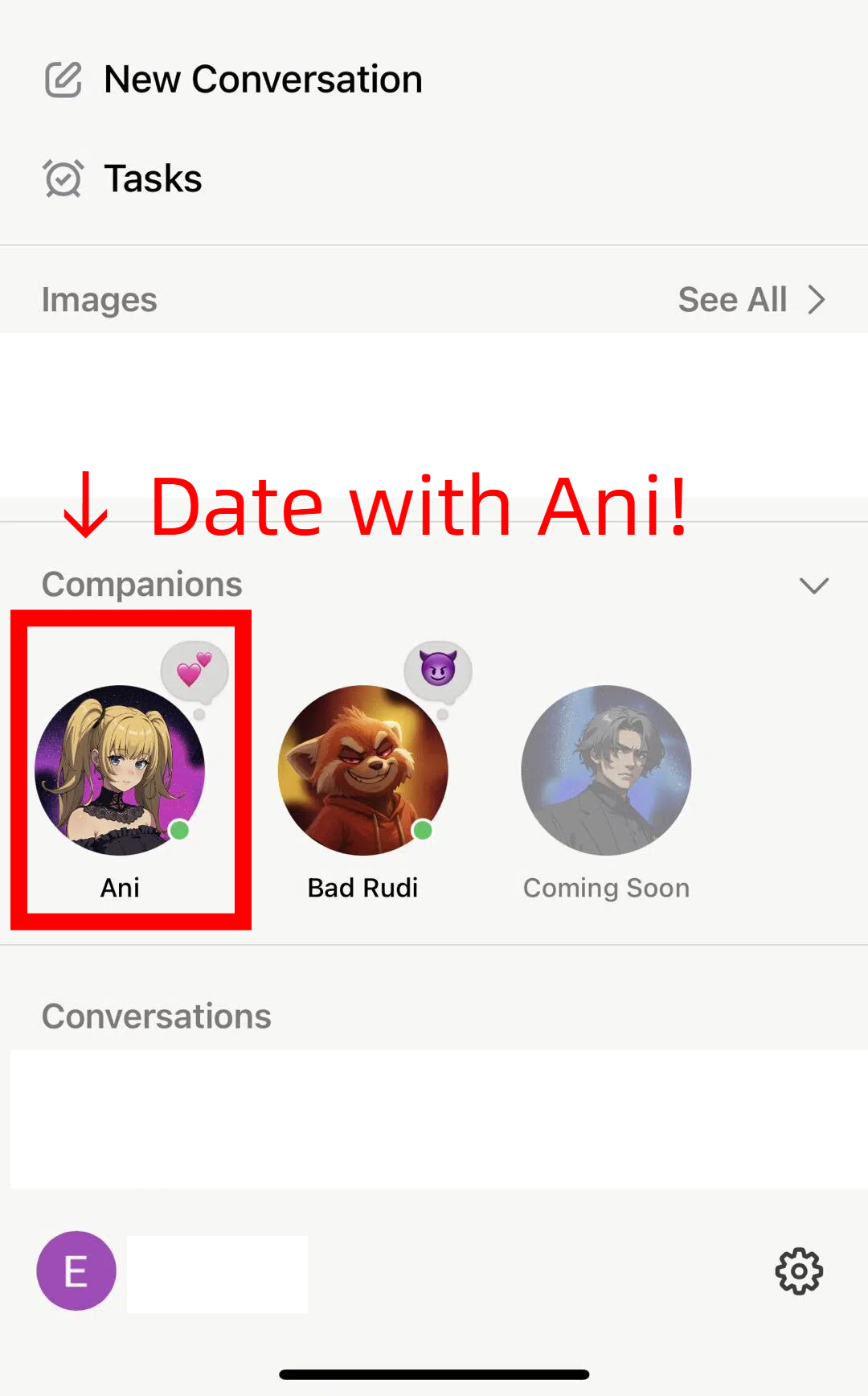Start a New Conversation
Viewport: 868px width, 1396px height.
pyautogui.click(x=233, y=80)
